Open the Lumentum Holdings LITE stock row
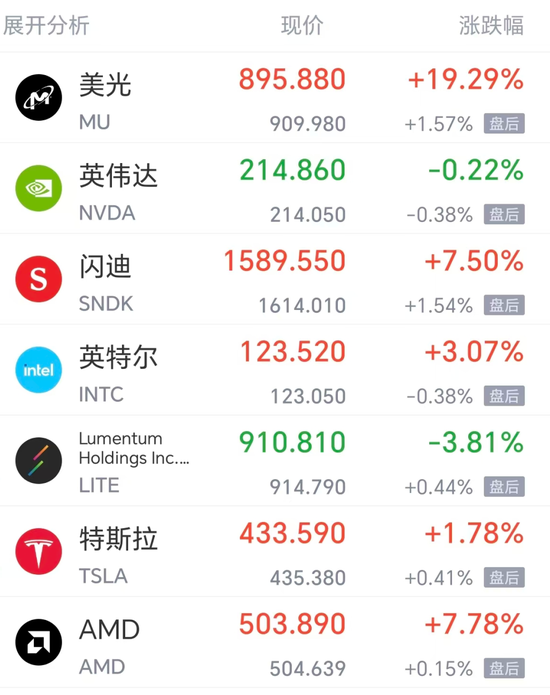This screenshot has width=550, height=695. tap(275, 461)
